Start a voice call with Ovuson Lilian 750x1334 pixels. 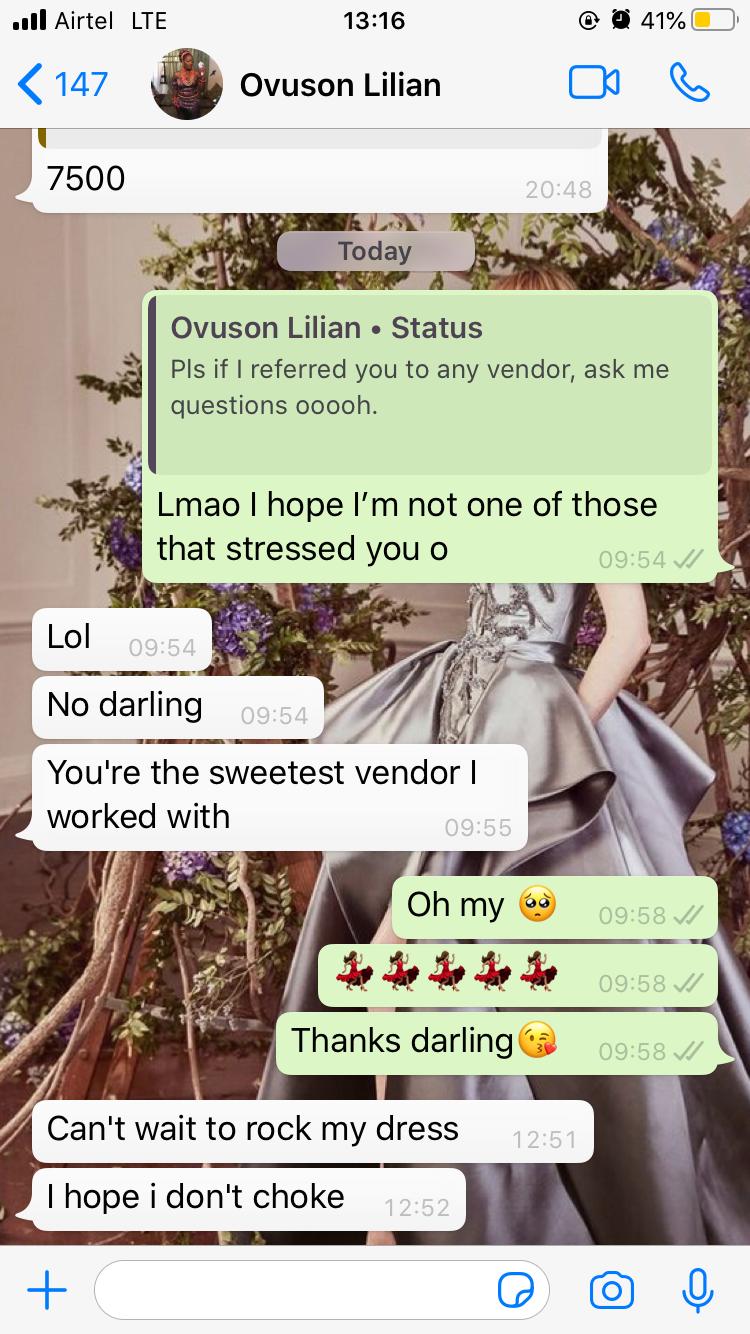[689, 84]
